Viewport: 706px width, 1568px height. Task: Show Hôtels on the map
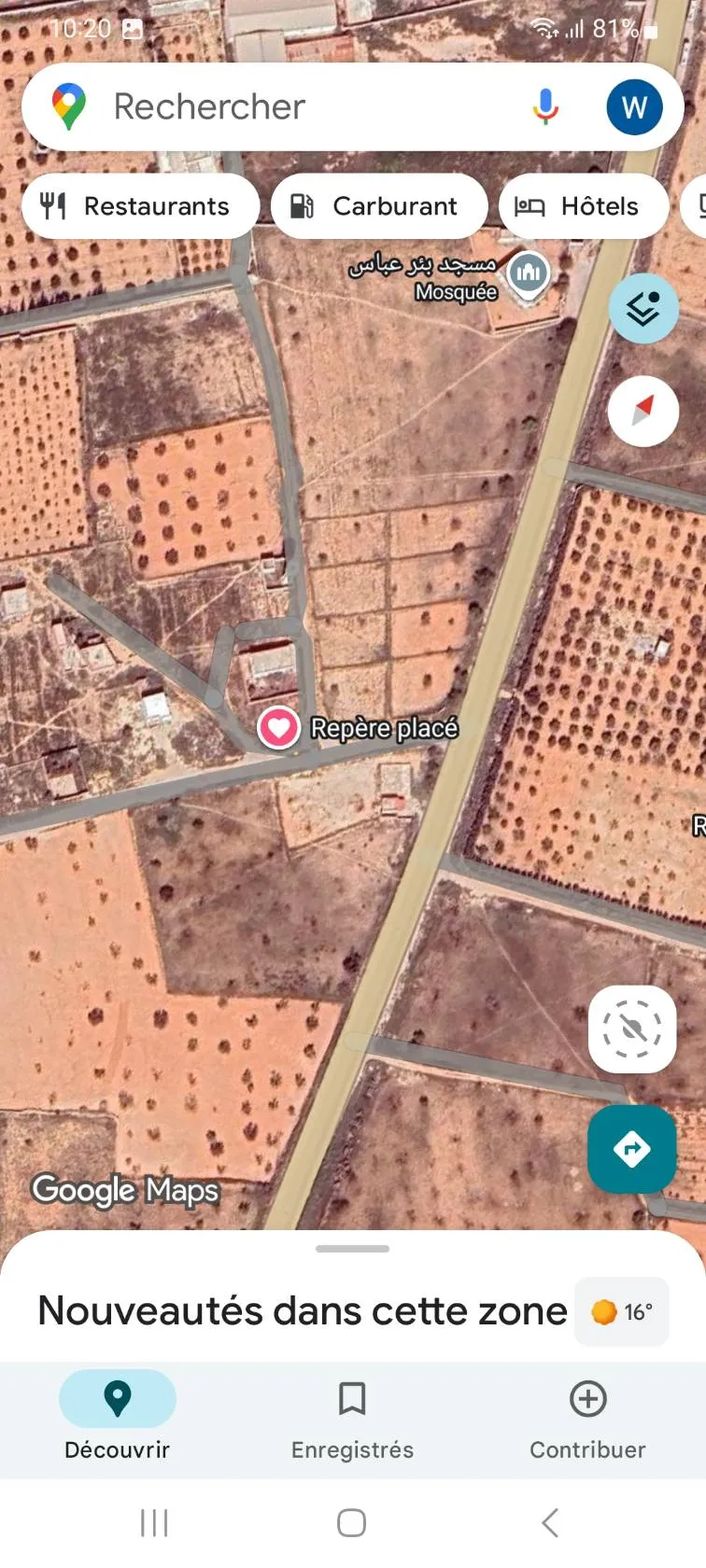pyautogui.click(x=583, y=206)
